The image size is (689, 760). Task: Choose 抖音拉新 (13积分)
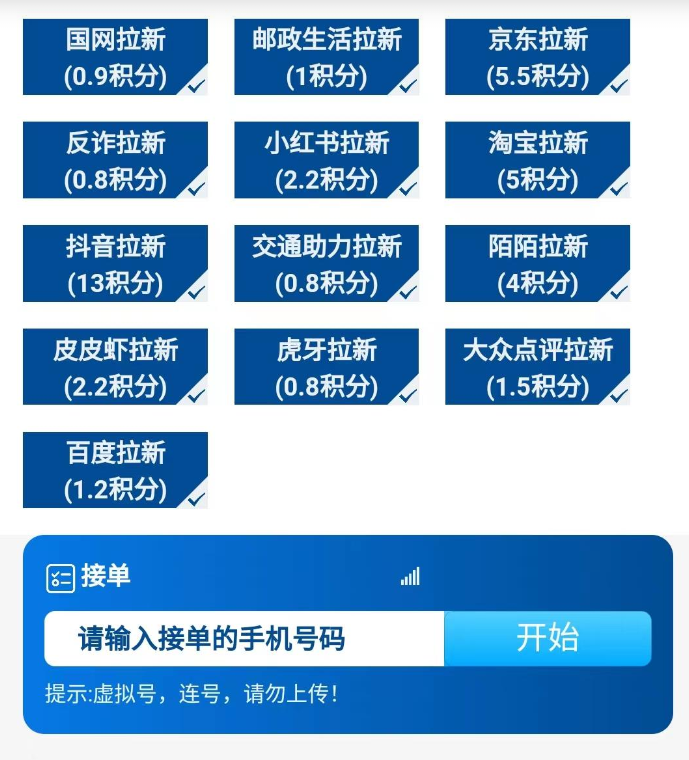tap(115, 264)
